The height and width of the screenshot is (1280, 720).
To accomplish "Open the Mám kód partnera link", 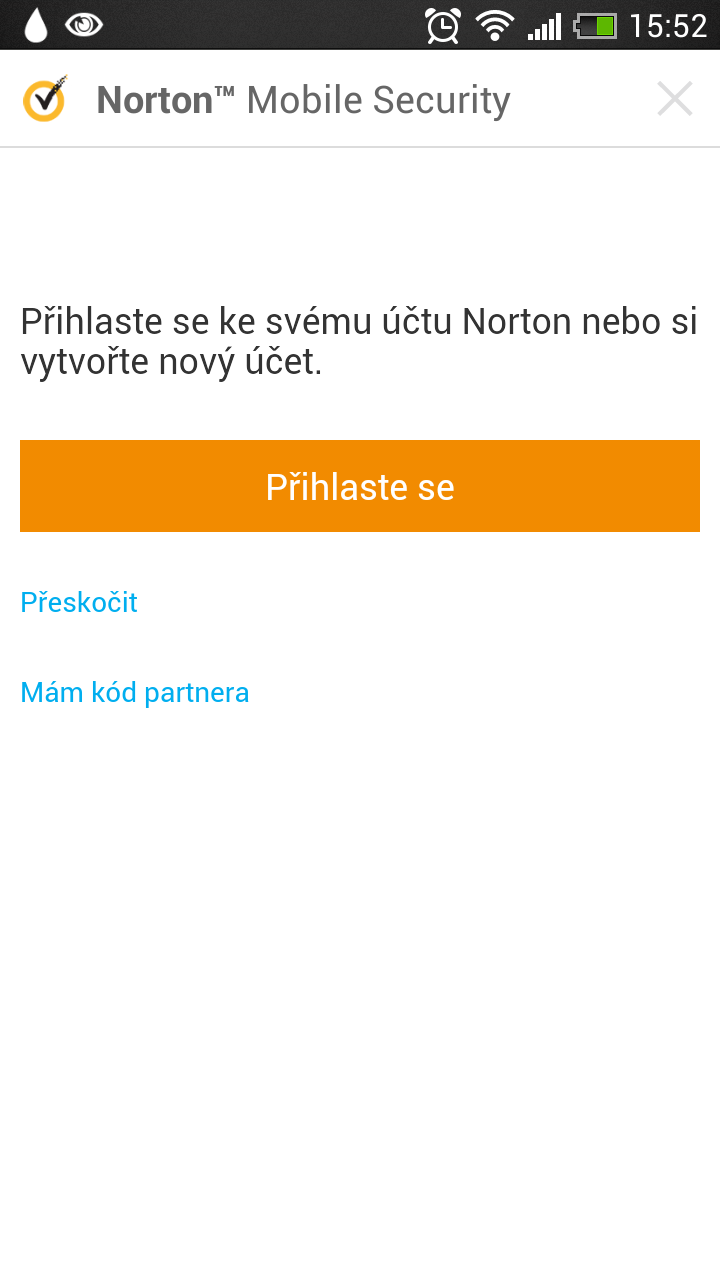I will coord(135,692).
